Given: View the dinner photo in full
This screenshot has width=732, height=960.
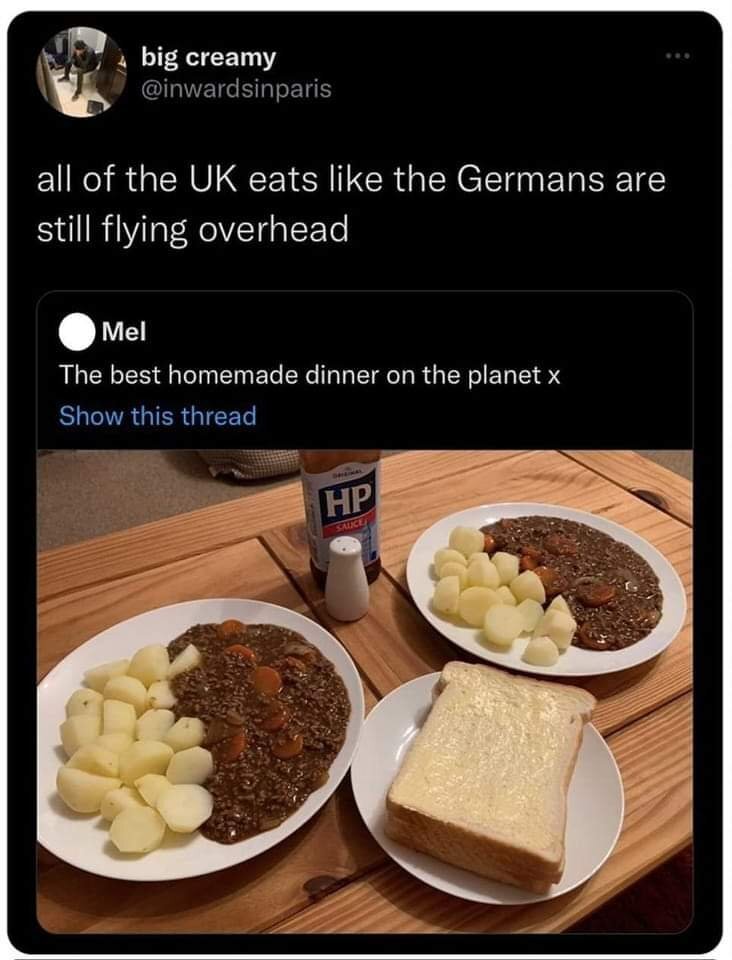Looking at the screenshot, I should (365, 690).
